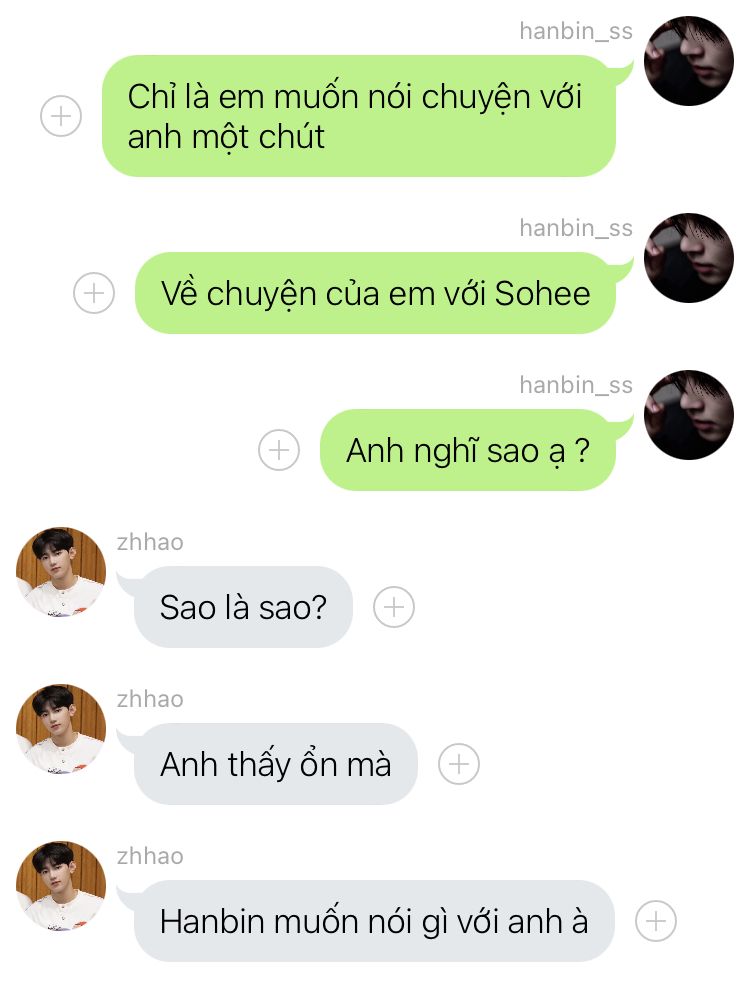Viewport: 750px width, 989px height.
Task: Add reaction to "Anh nghĩ sao ạ ?" message
Action: point(279,450)
